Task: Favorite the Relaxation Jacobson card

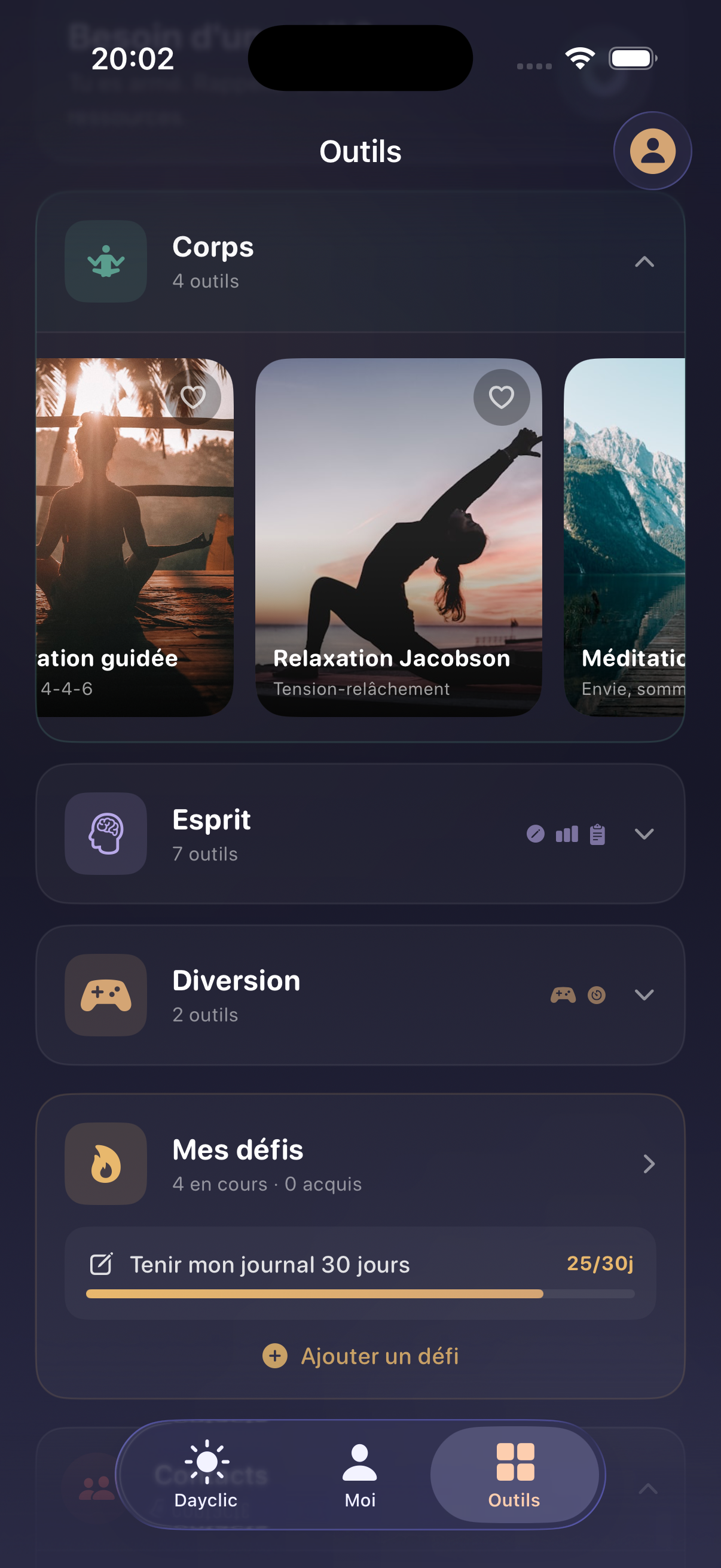Action: [500, 396]
